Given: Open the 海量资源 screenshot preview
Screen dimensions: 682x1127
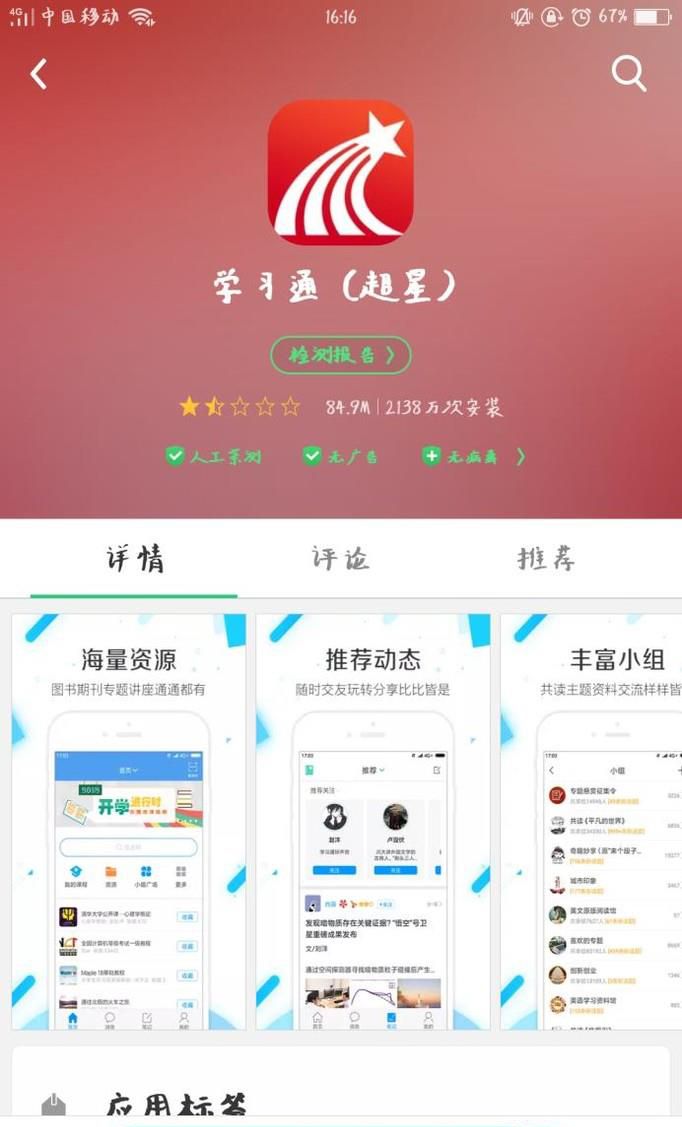Looking at the screenshot, I should pos(129,822).
